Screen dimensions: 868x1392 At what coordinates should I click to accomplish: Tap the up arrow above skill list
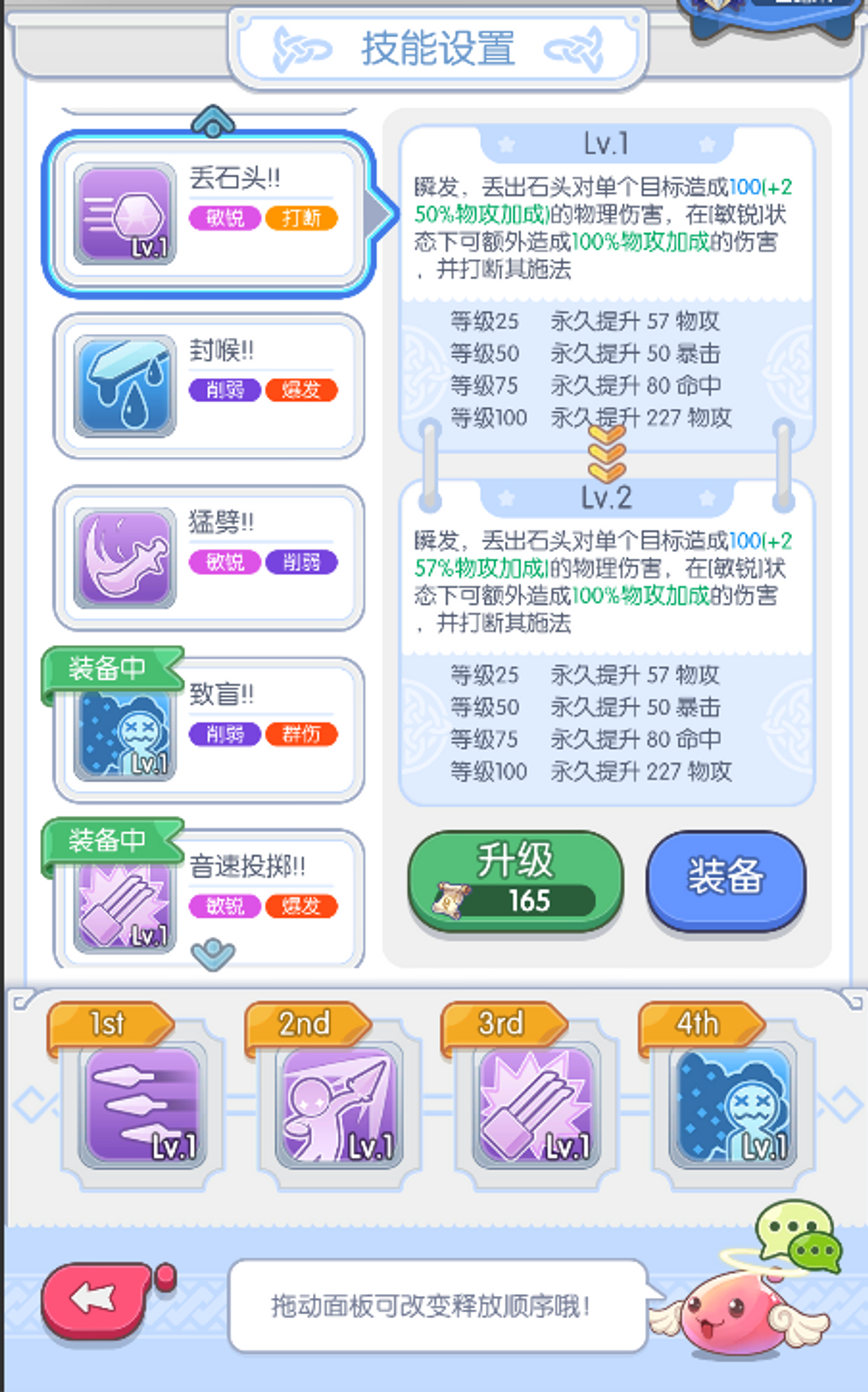pos(212,122)
